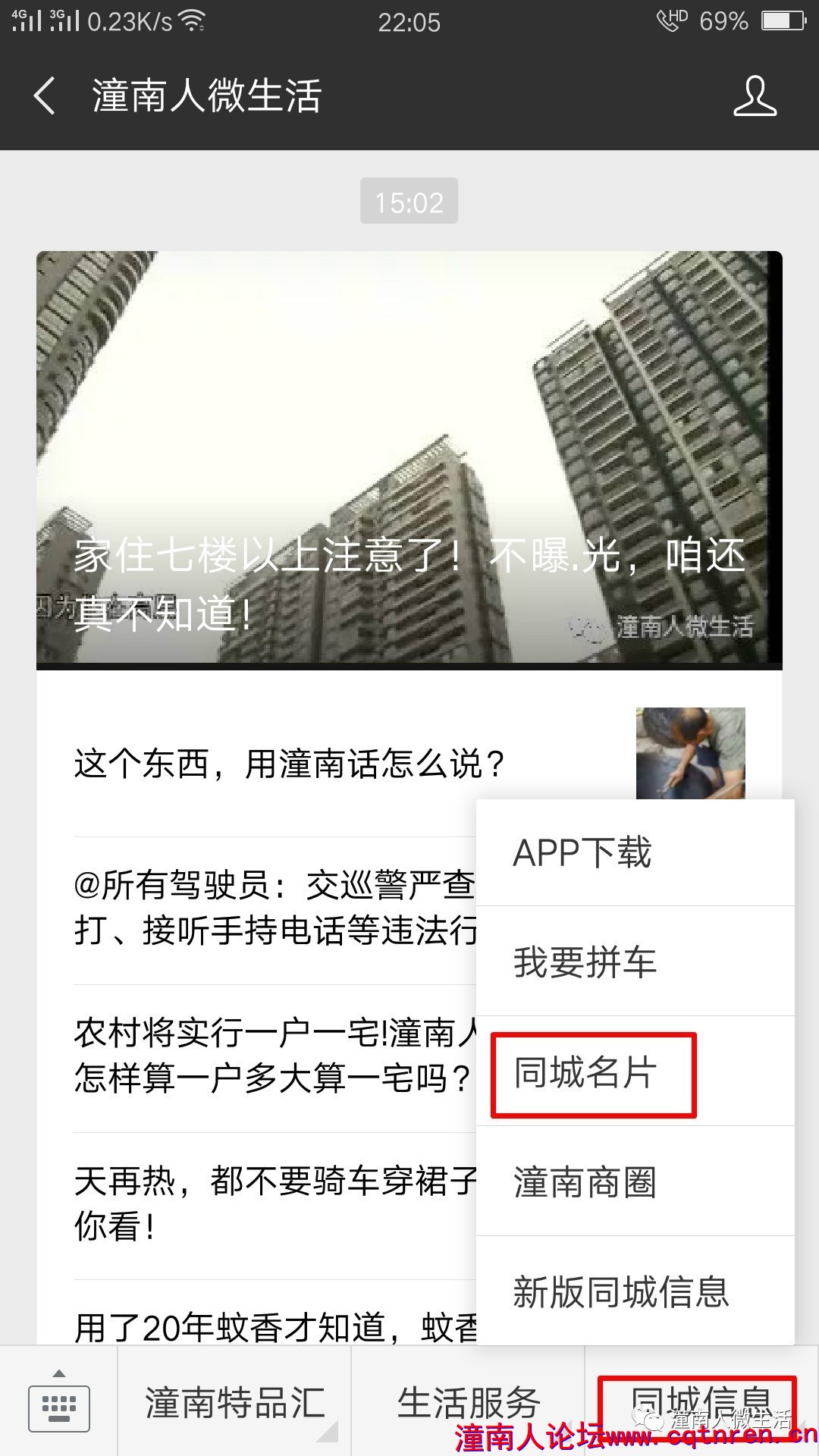Go back from 潼南人微生活 chat
Screen dimensions: 819x1456
coord(44,97)
